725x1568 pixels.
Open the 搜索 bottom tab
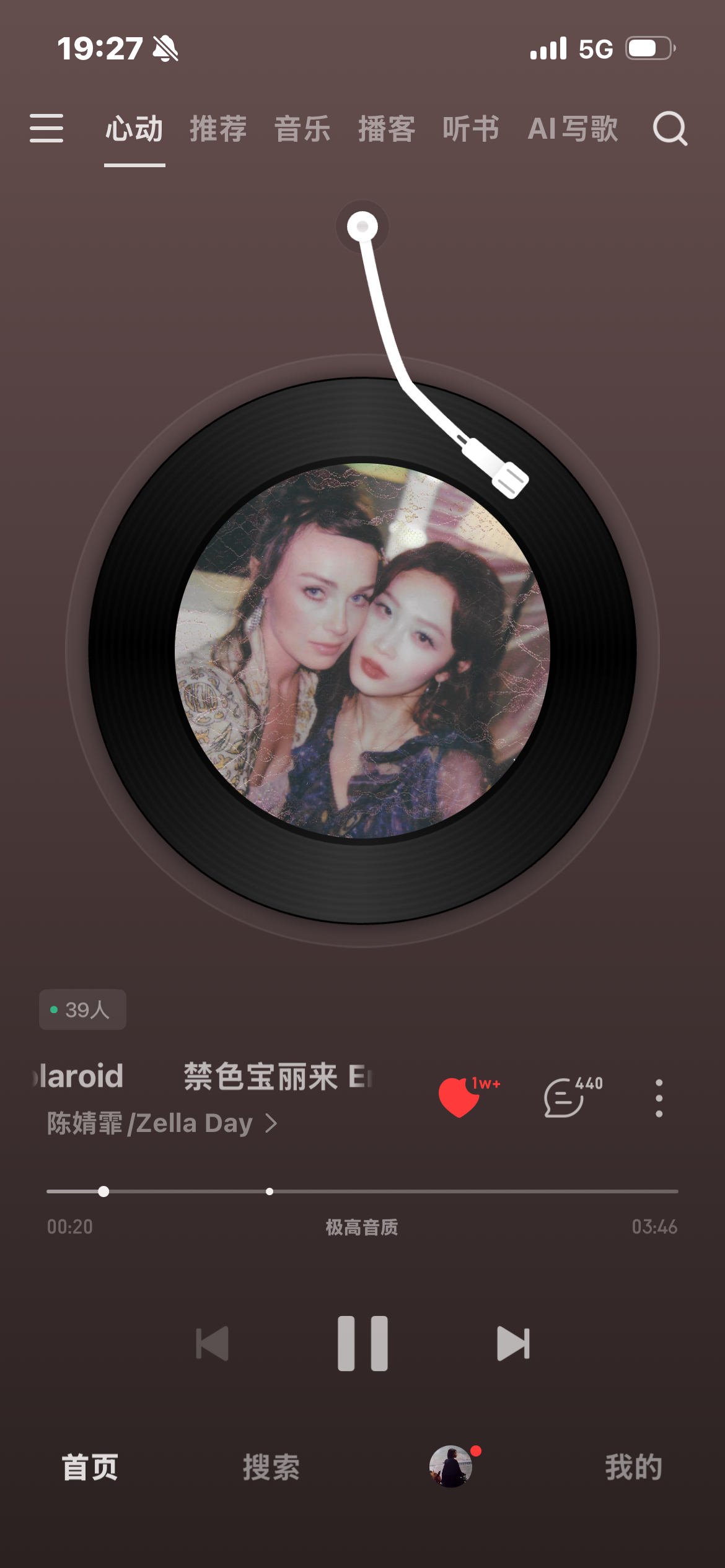pyautogui.click(x=271, y=1467)
